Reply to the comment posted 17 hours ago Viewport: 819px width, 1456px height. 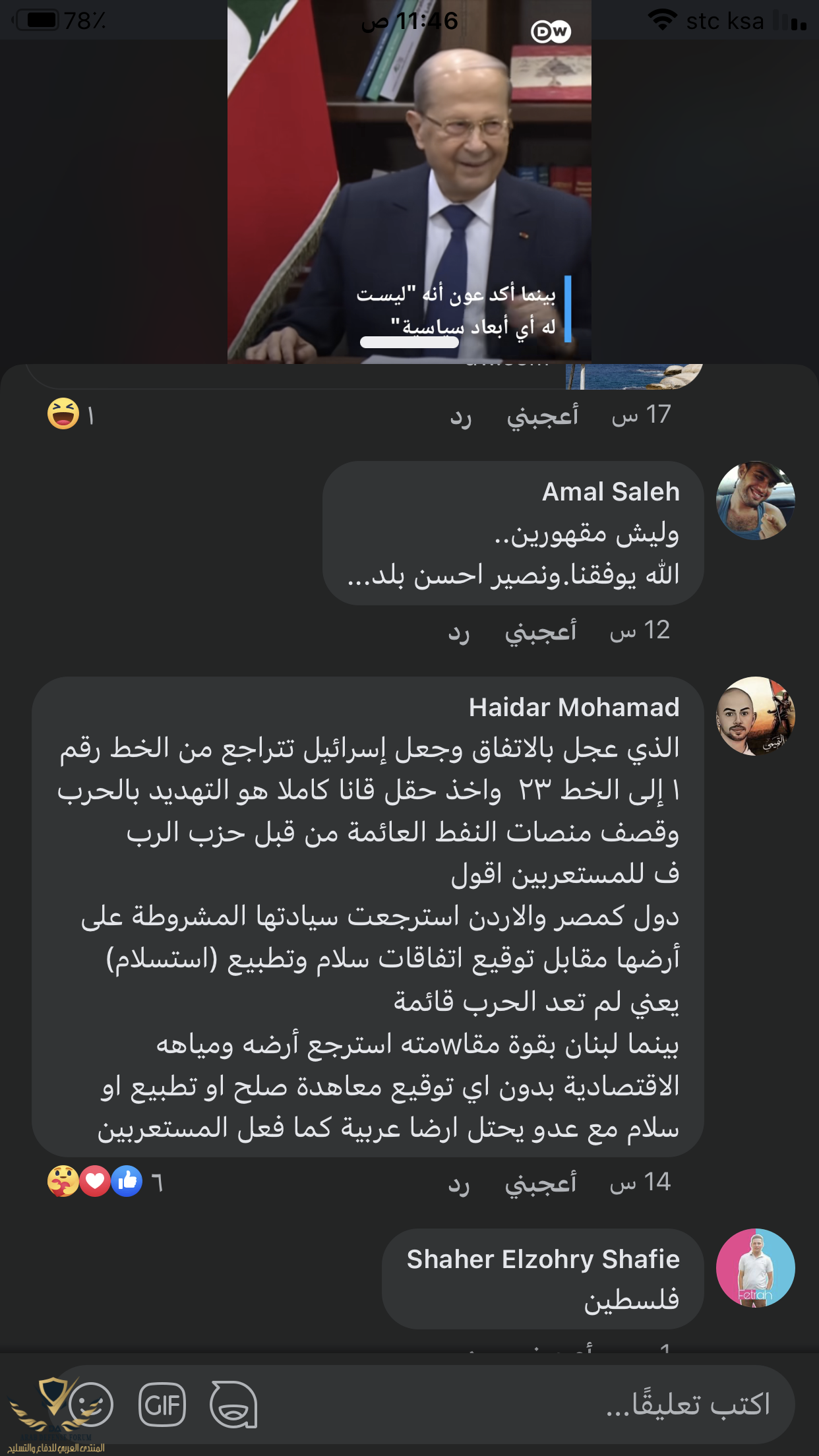(460, 416)
